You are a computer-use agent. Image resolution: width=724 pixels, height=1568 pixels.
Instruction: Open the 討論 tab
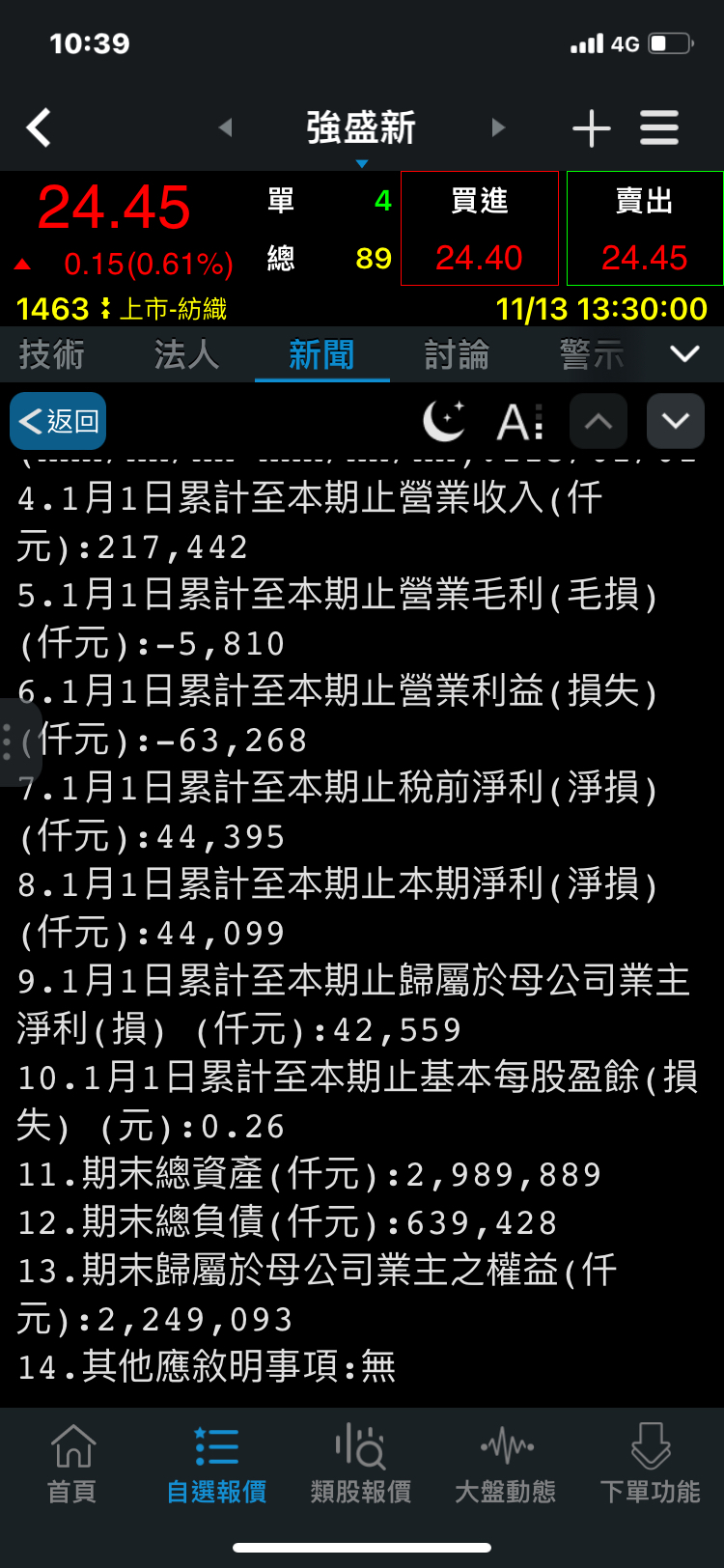(457, 354)
